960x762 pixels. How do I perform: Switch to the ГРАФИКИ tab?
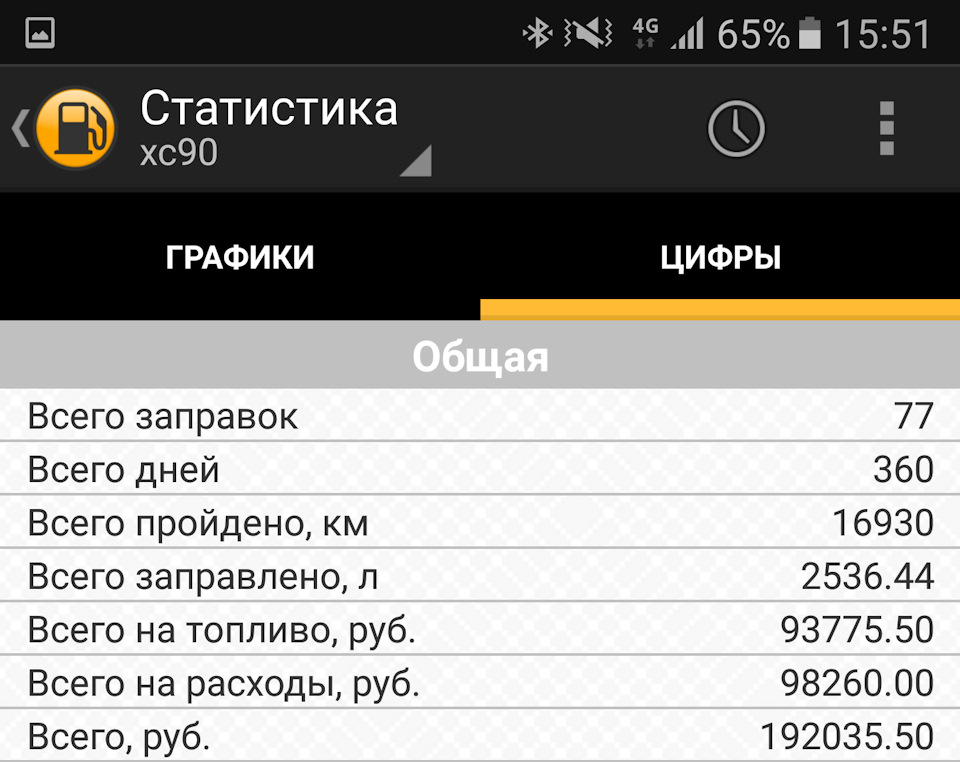[x=240, y=257]
